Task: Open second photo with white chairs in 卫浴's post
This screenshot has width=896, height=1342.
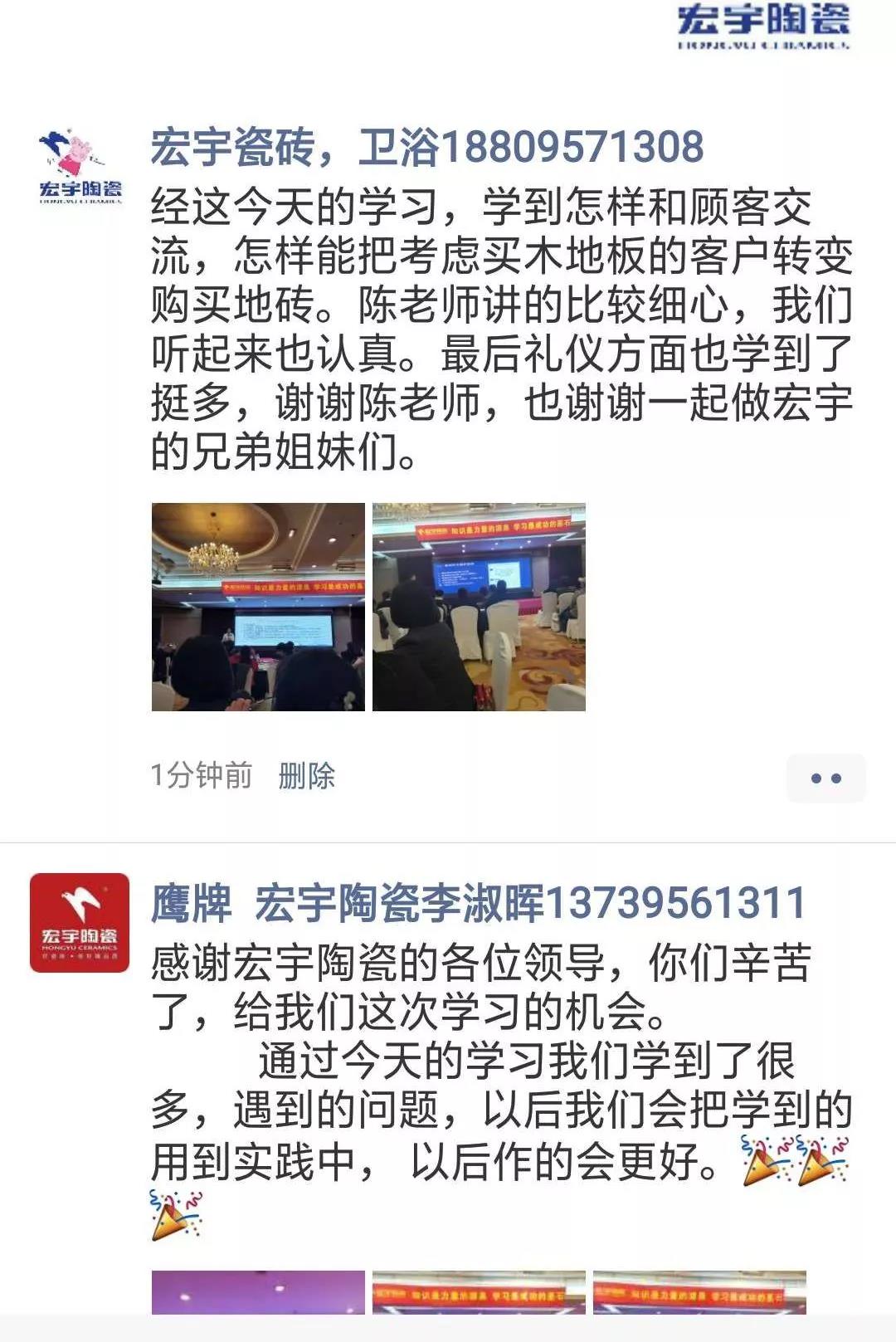Action: (x=479, y=607)
